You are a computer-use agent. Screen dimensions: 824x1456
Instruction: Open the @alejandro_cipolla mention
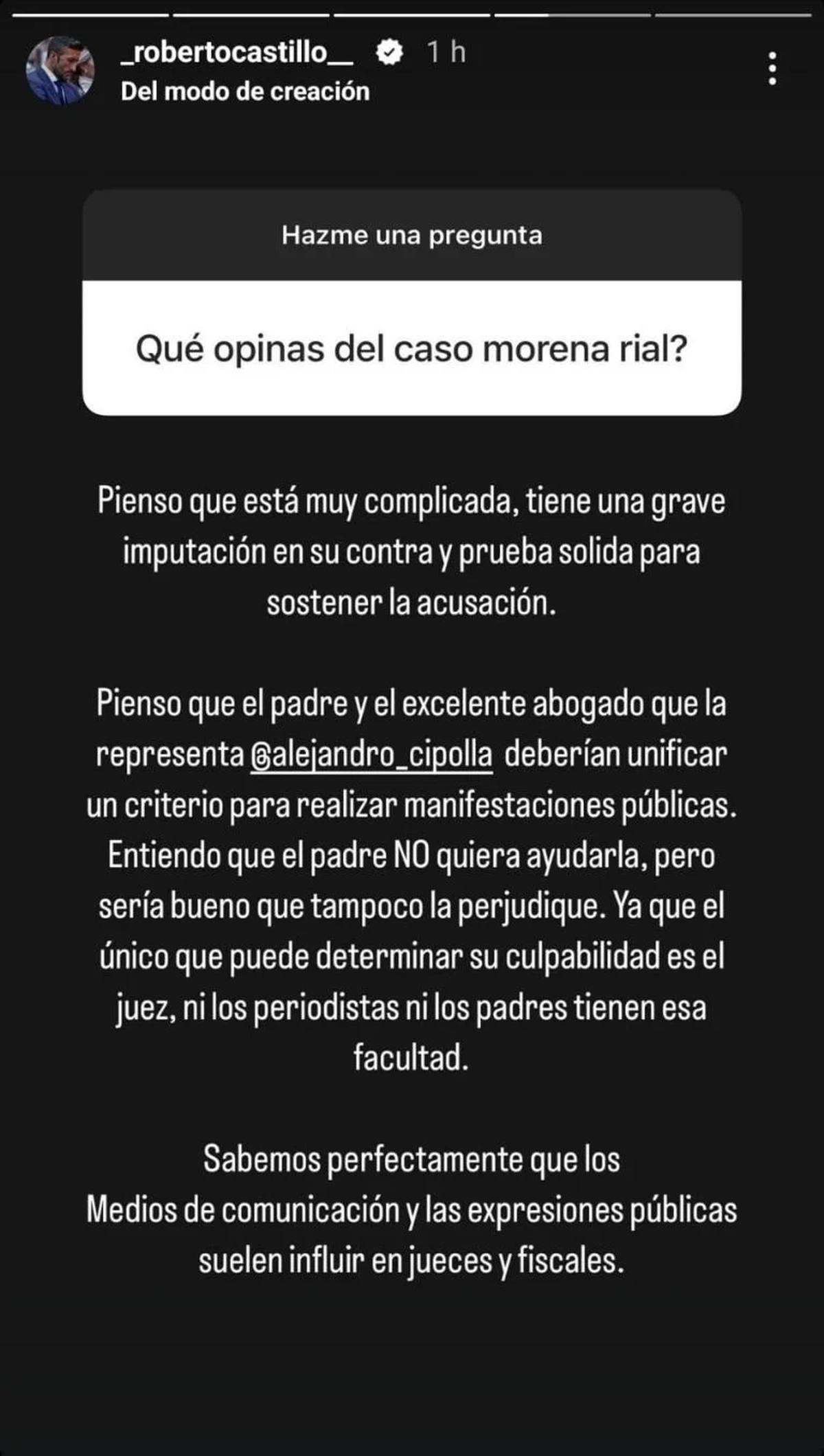tap(371, 755)
